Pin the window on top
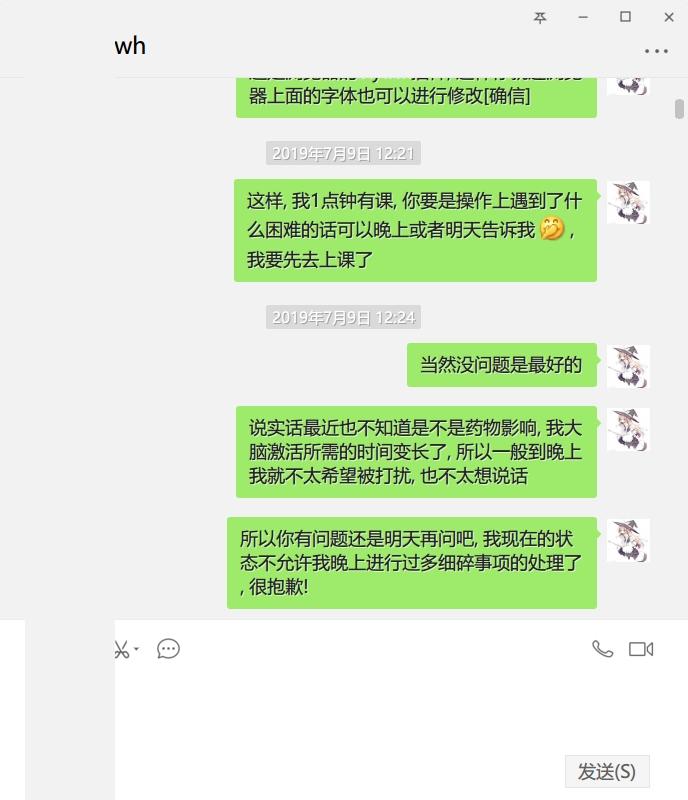Viewport: 688px width, 800px height. coord(540,17)
